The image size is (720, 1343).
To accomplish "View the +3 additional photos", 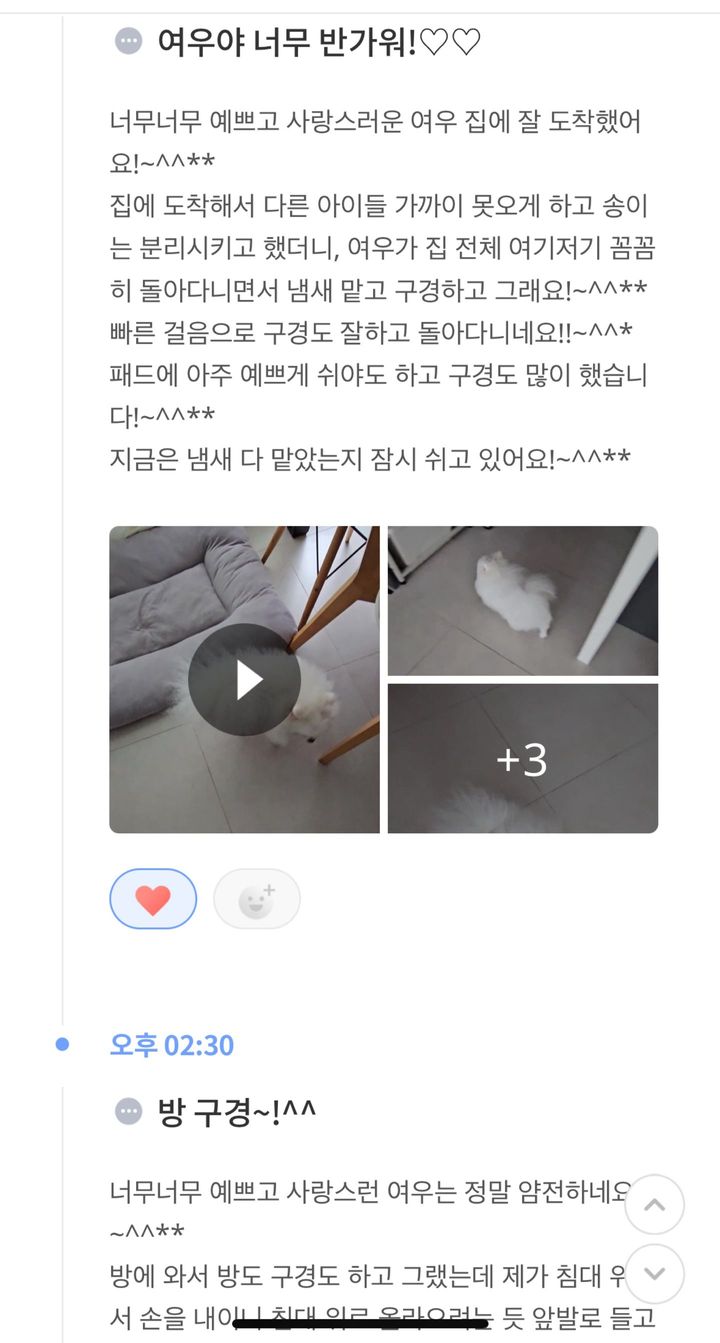I will point(522,759).
